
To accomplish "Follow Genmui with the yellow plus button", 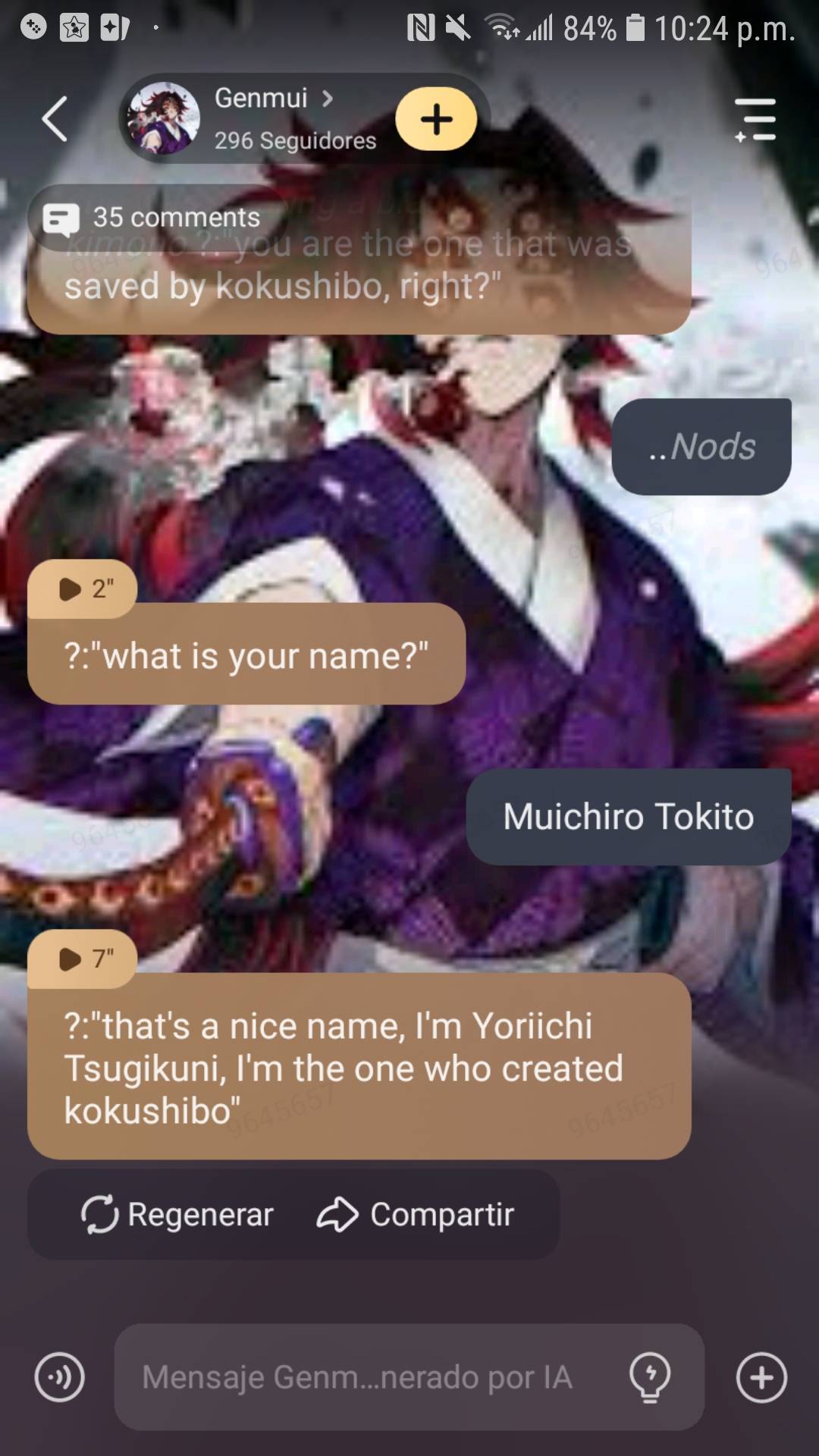I will click(436, 119).
